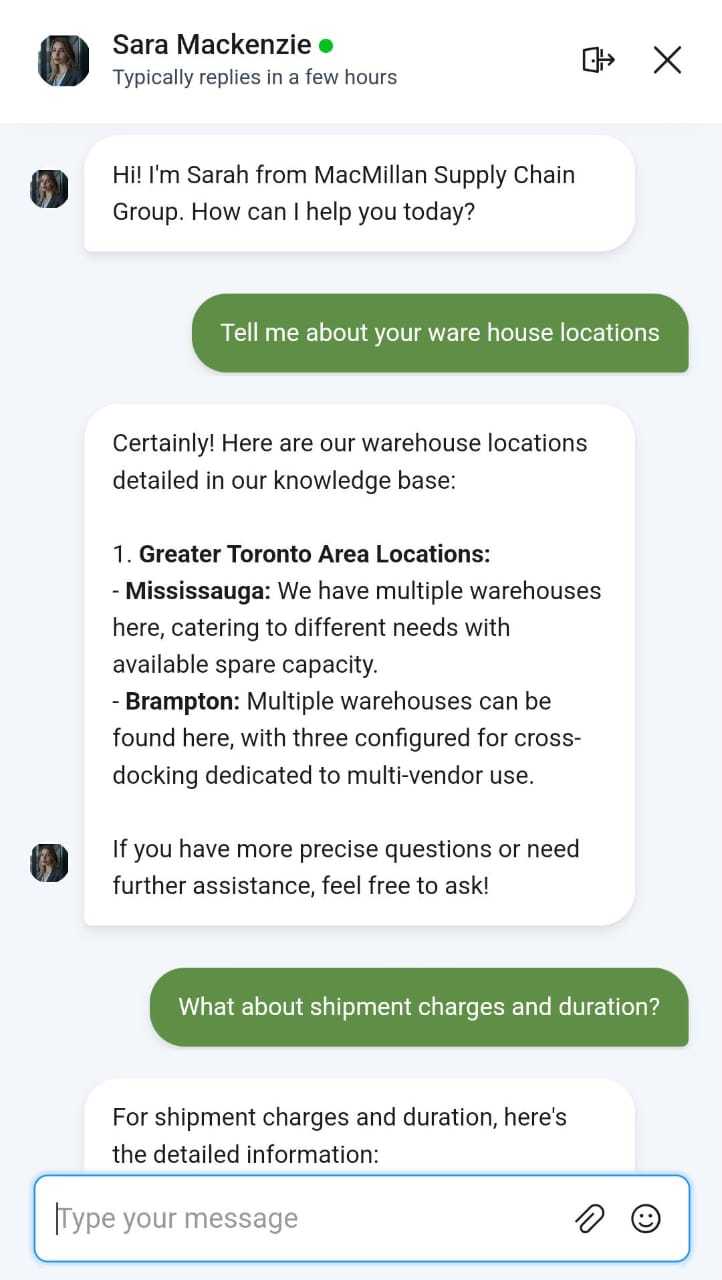Close the chat window with the X

[666, 60]
